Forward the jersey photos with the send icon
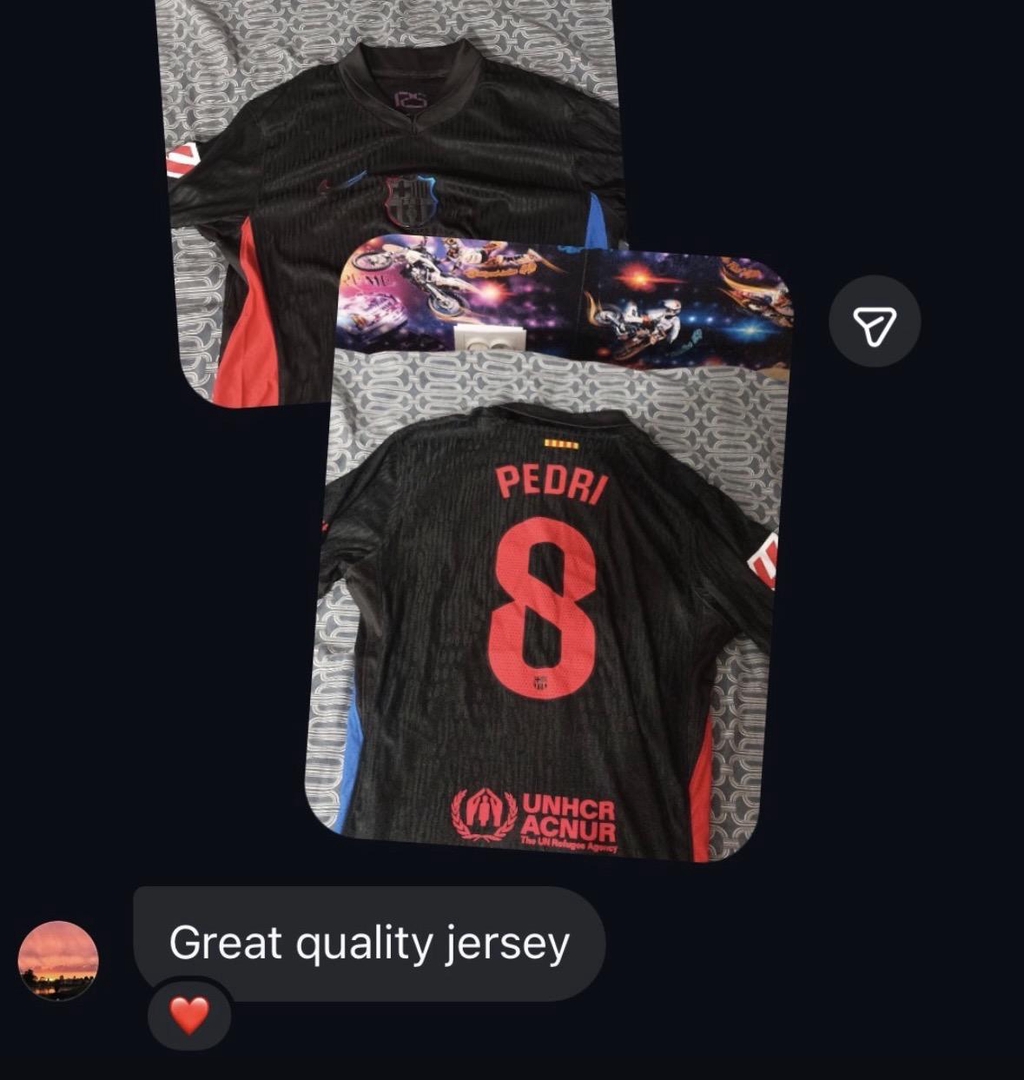Viewport: 1024px width, 1080px height. (874, 321)
